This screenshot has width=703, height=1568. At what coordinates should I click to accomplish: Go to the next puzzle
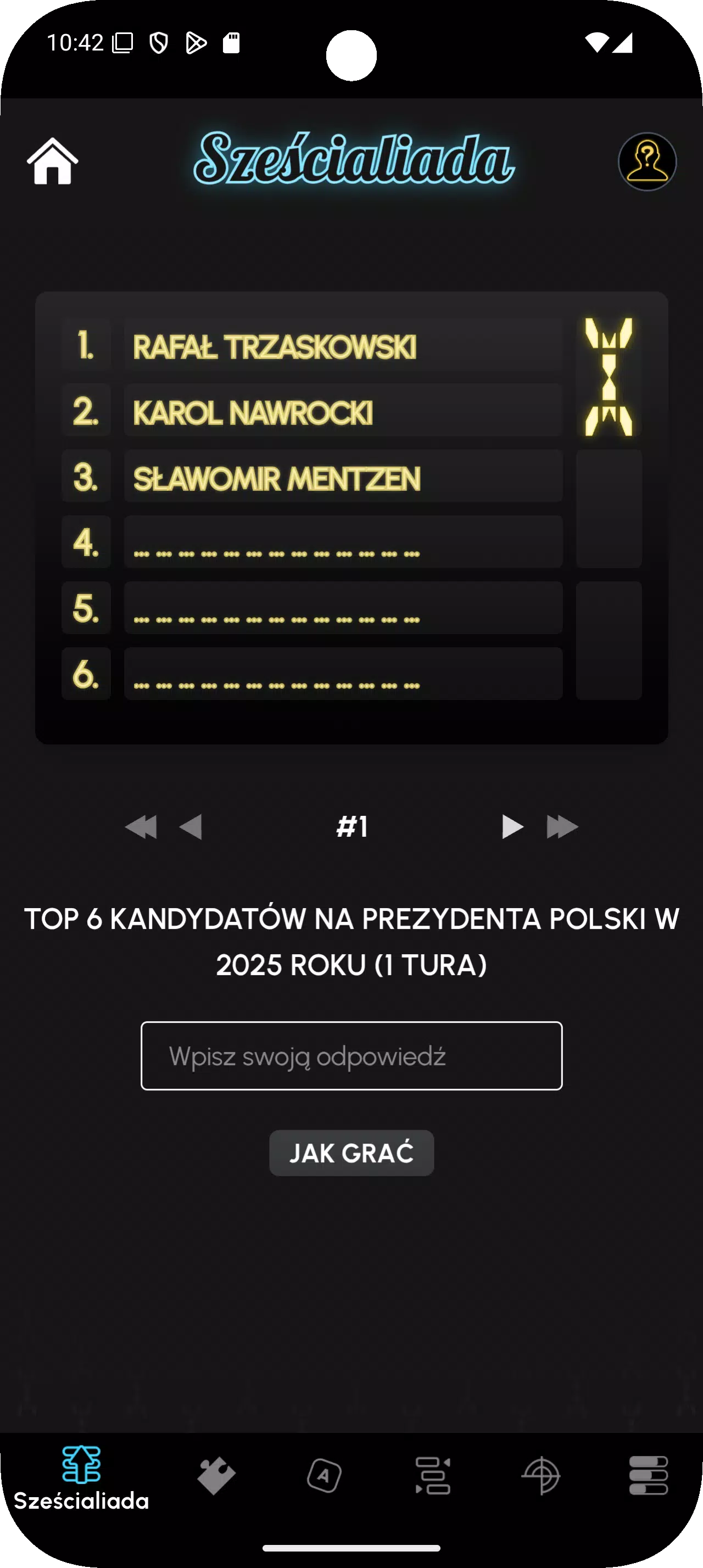(x=512, y=827)
